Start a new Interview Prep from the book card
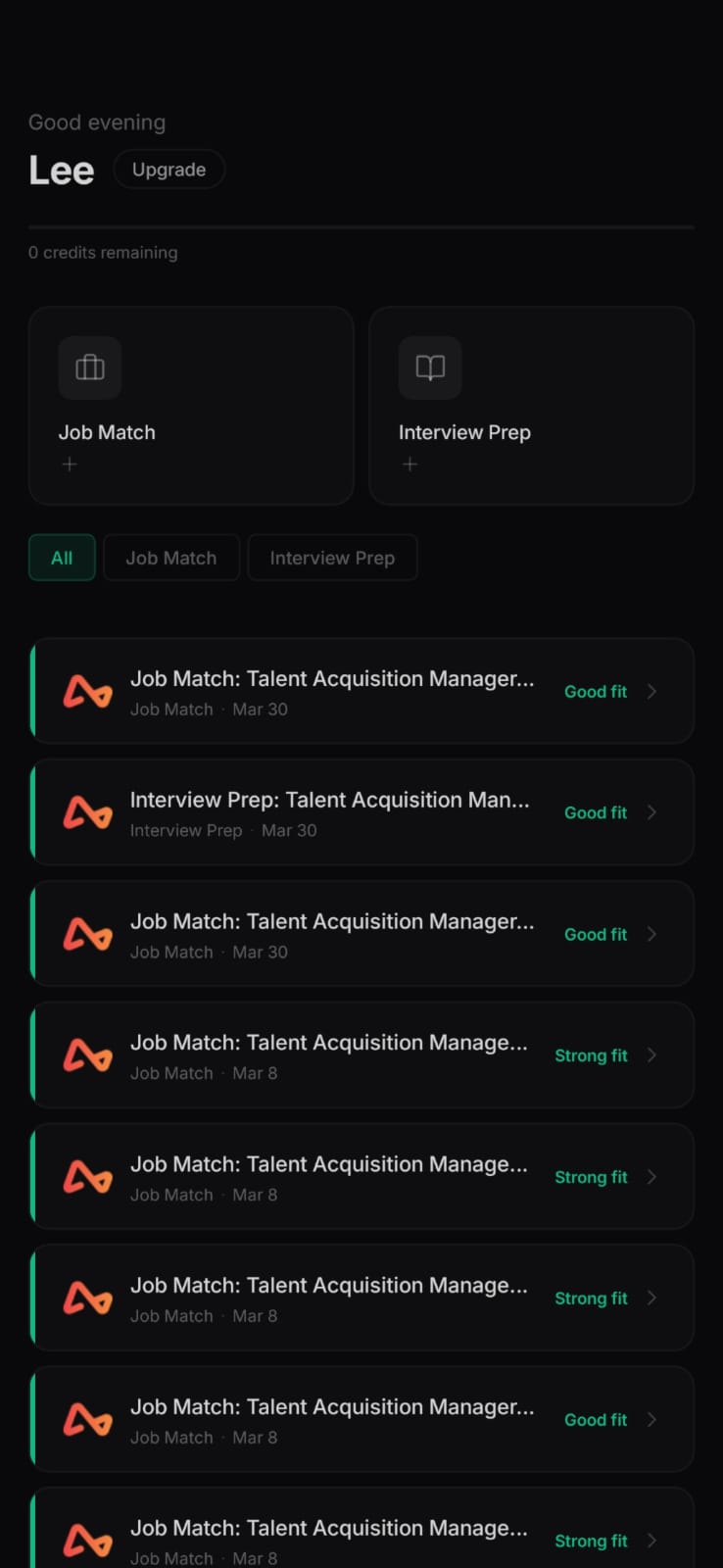723x1568 pixels. pos(531,406)
